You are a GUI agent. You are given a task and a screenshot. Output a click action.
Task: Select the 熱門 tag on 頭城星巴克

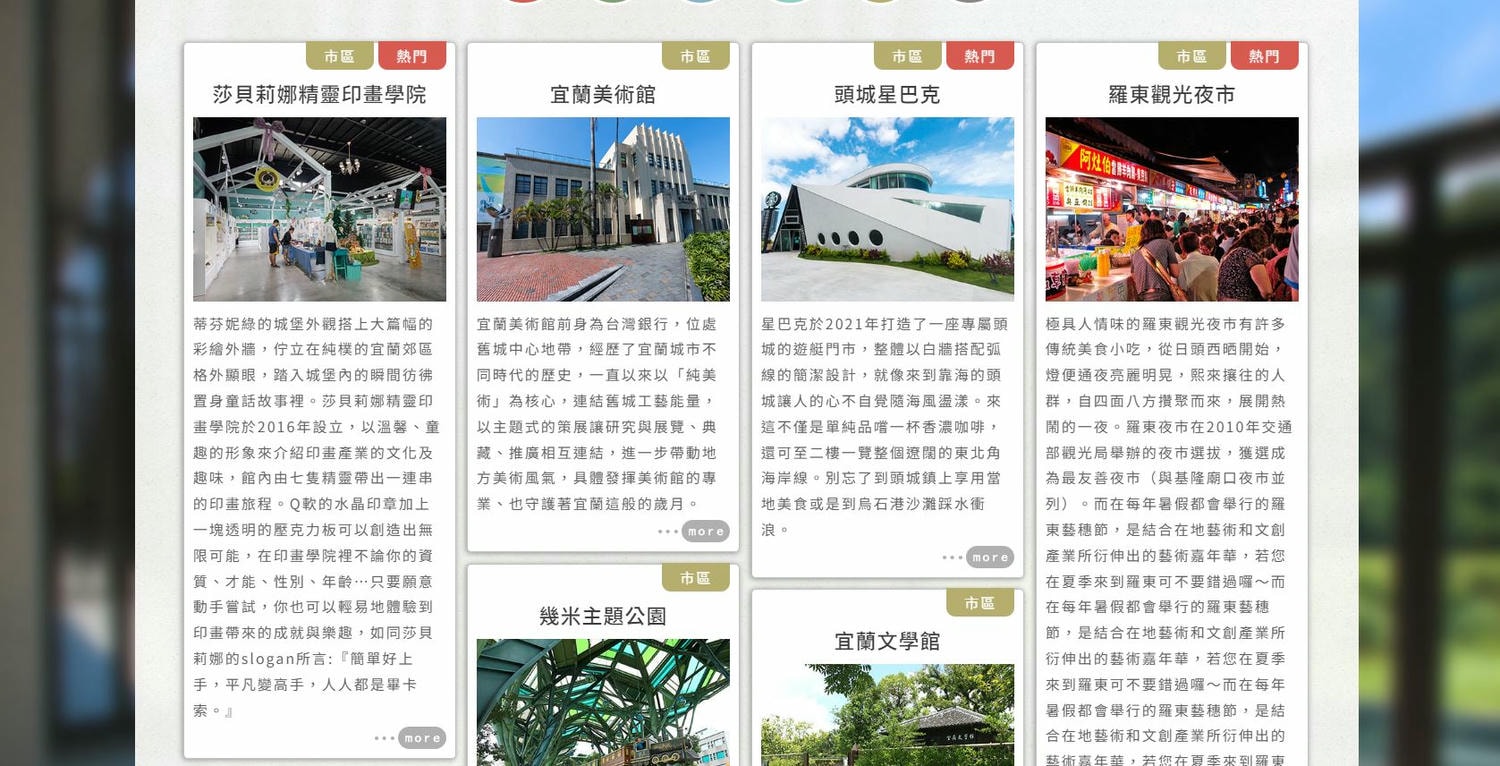coord(979,56)
